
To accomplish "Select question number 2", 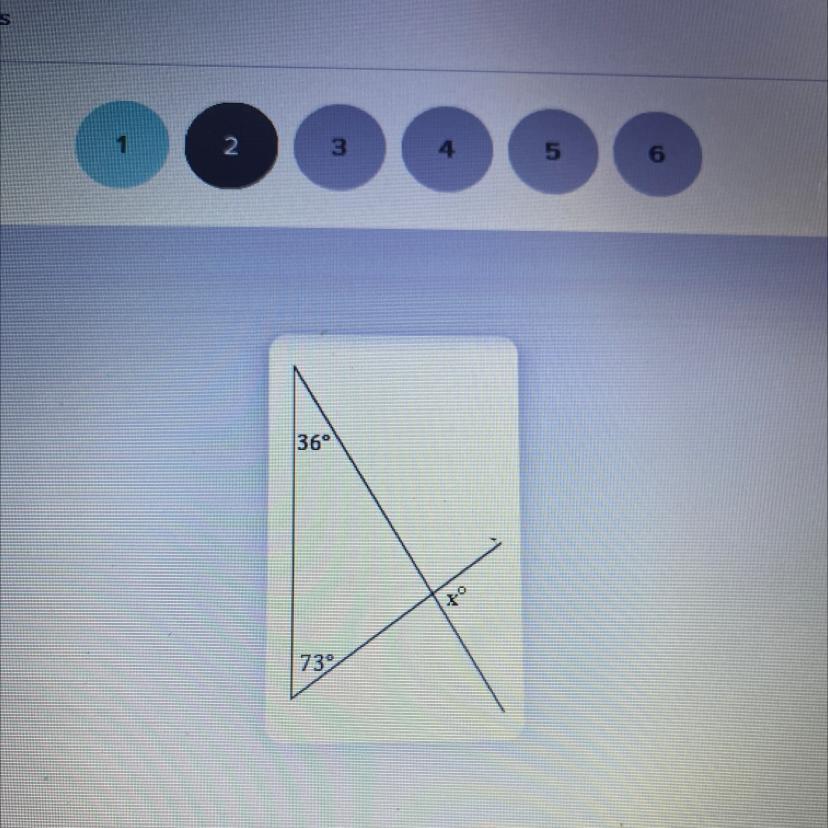I will (230, 147).
